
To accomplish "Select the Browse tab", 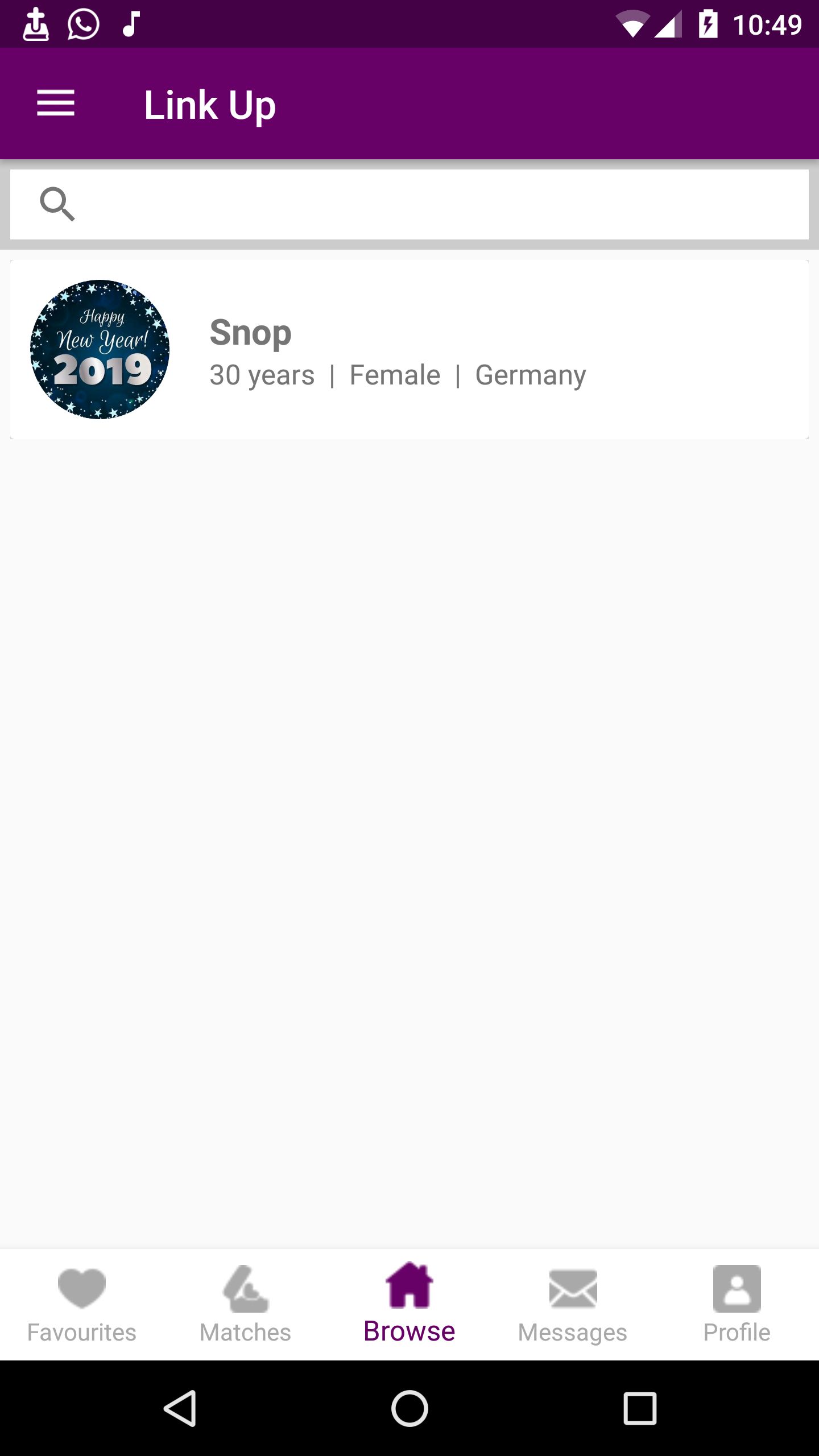I will point(409,1304).
